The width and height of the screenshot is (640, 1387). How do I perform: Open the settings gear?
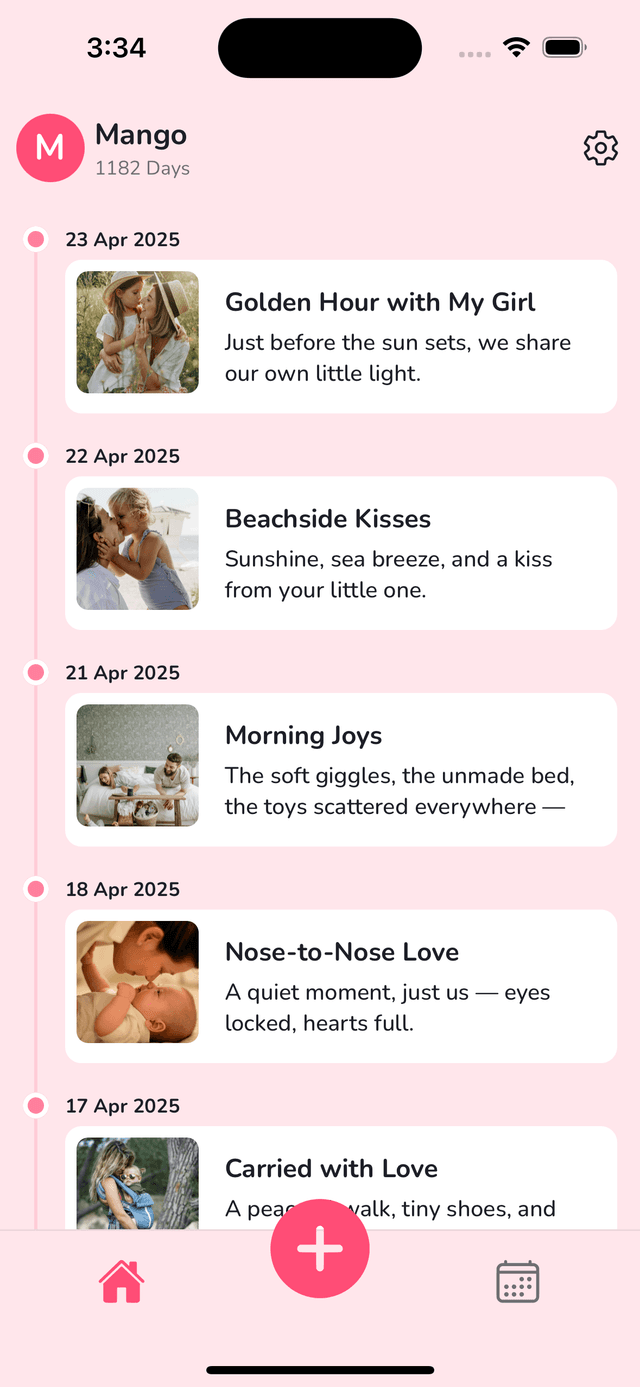(600, 148)
